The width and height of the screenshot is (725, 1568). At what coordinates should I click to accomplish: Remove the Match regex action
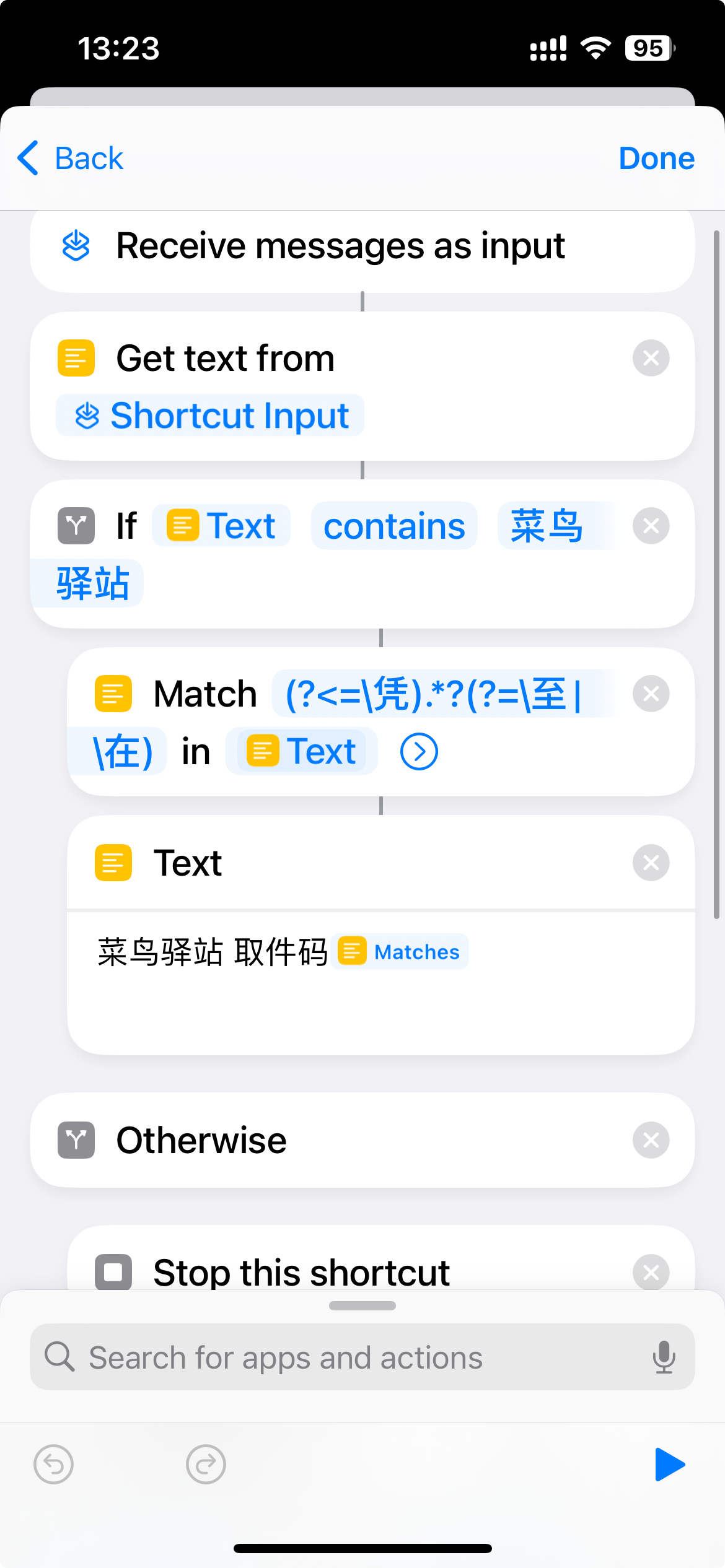point(651,694)
